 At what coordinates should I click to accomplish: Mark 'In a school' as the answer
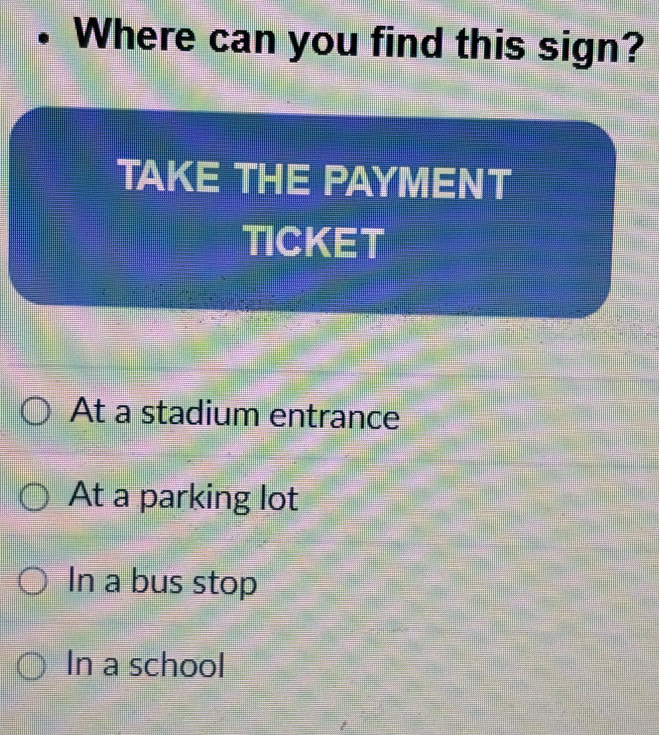(x=35, y=664)
